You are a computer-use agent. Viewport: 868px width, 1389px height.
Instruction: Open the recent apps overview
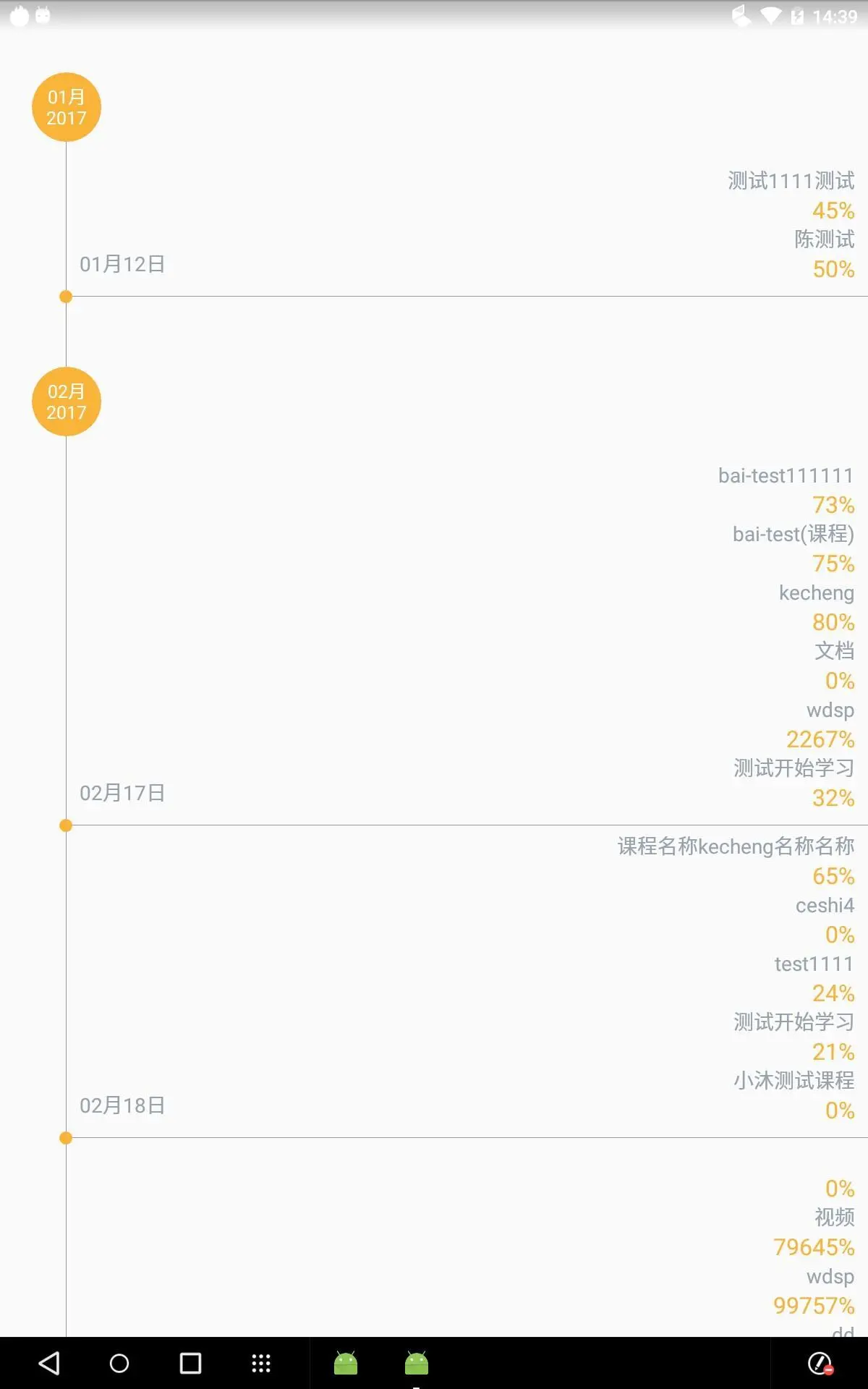190,1364
